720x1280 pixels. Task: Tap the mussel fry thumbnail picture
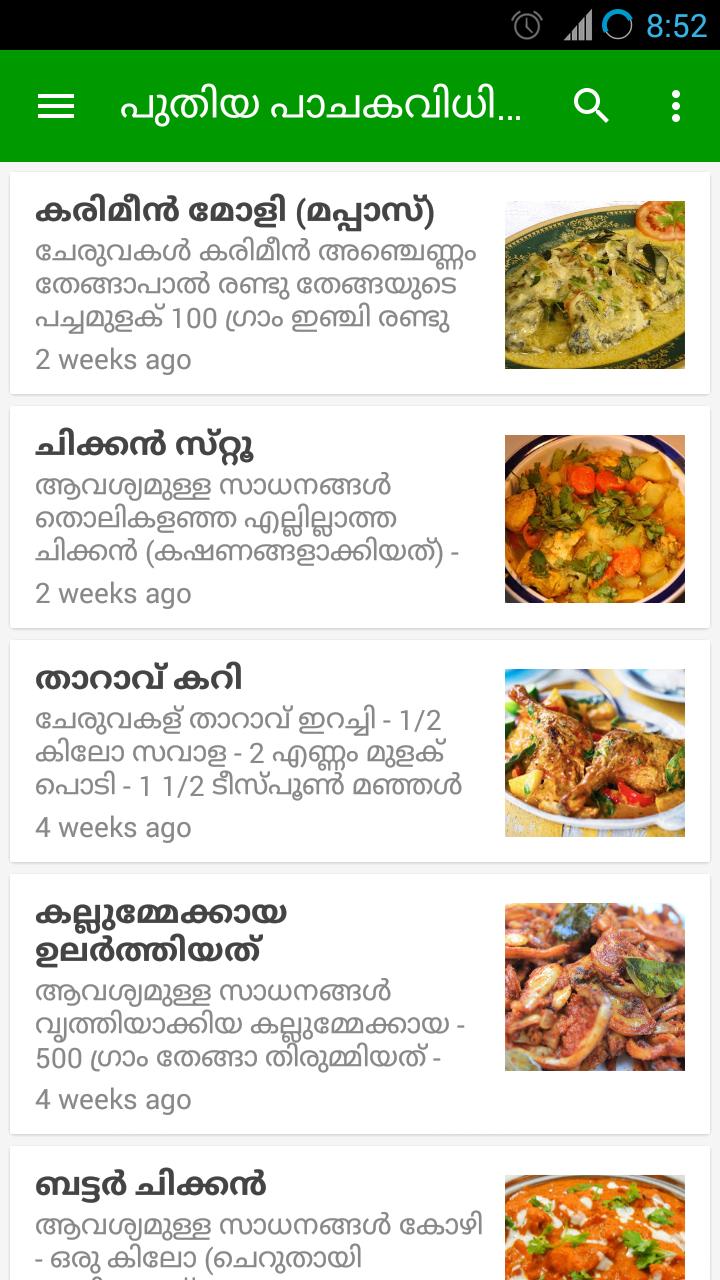tap(594, 984)
